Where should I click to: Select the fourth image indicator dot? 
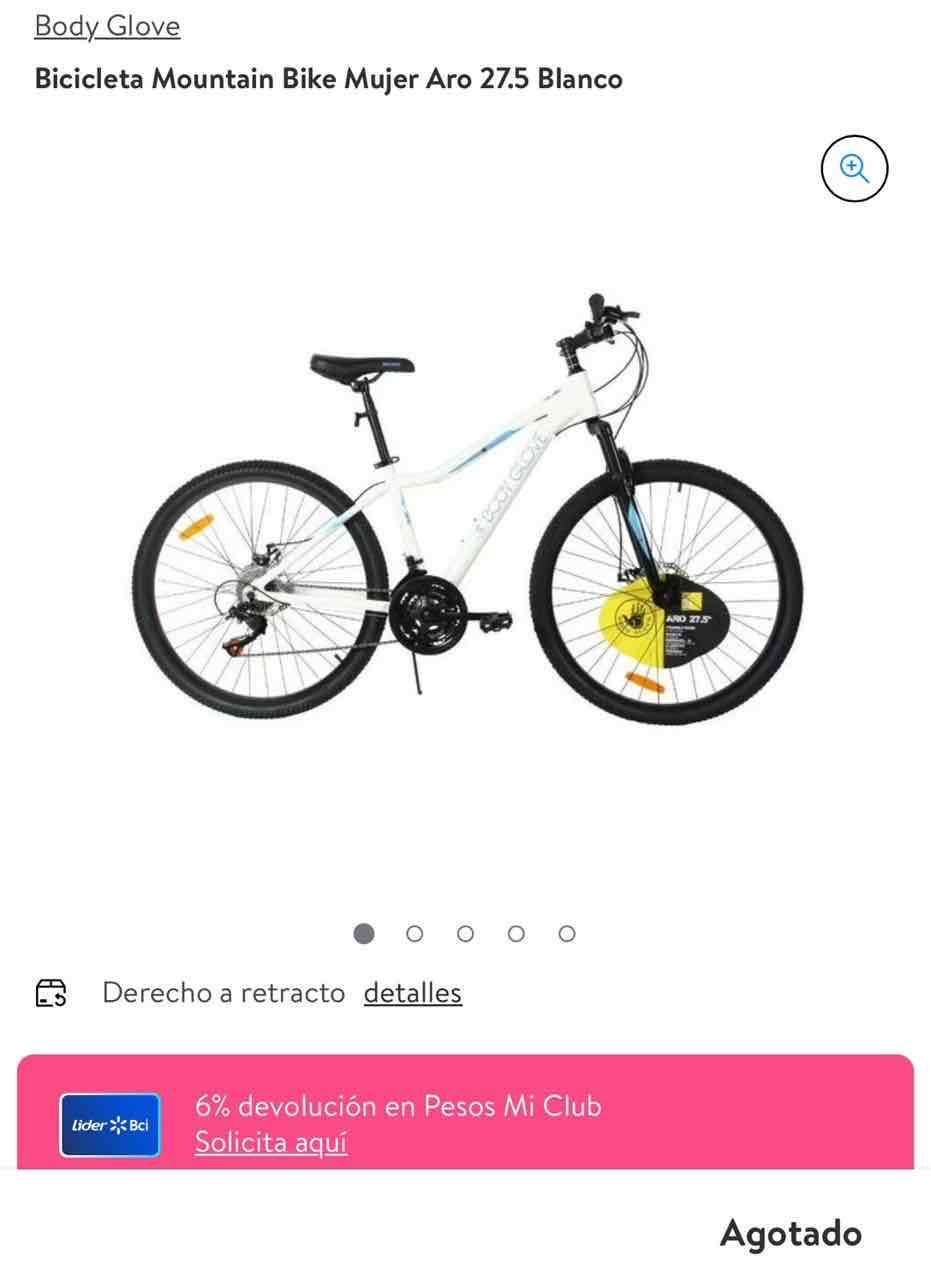(515, 933)
